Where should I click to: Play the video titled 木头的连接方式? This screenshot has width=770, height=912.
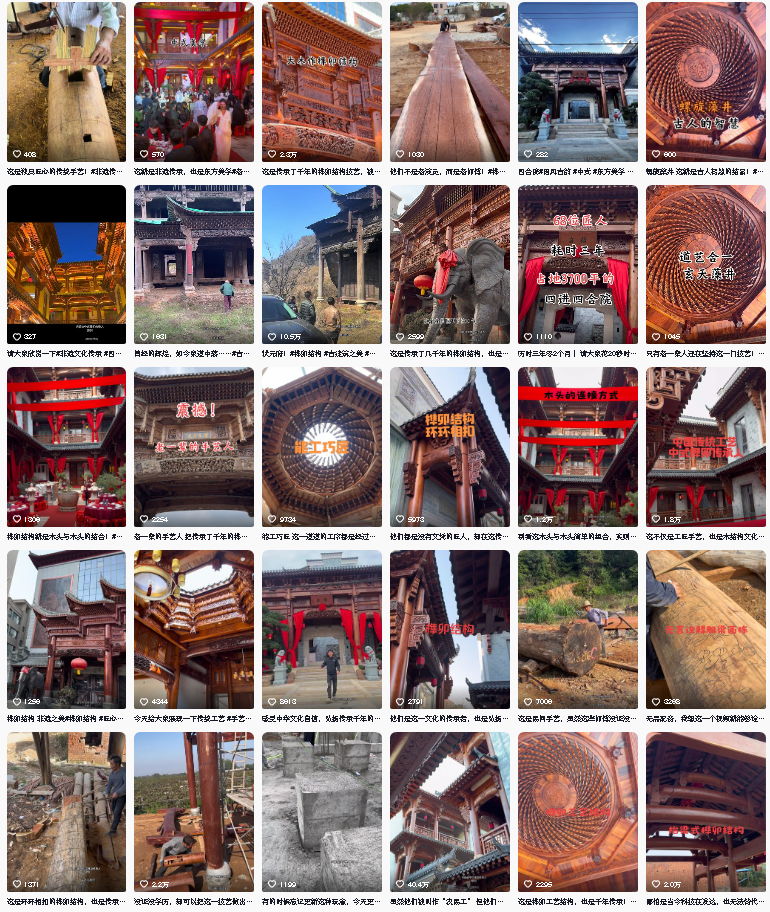point(577,447)
